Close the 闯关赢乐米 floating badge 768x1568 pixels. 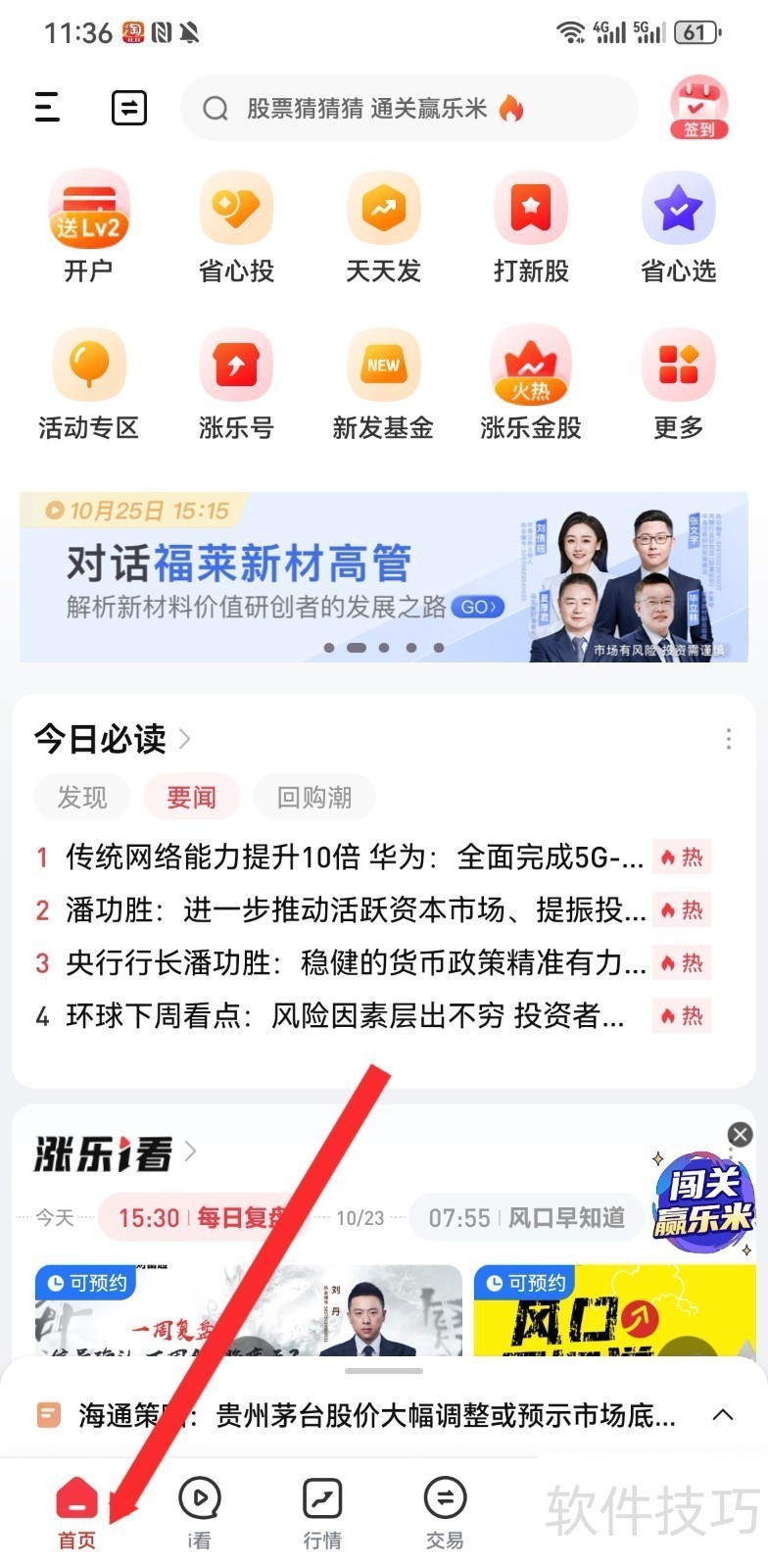coord(741,1135)
